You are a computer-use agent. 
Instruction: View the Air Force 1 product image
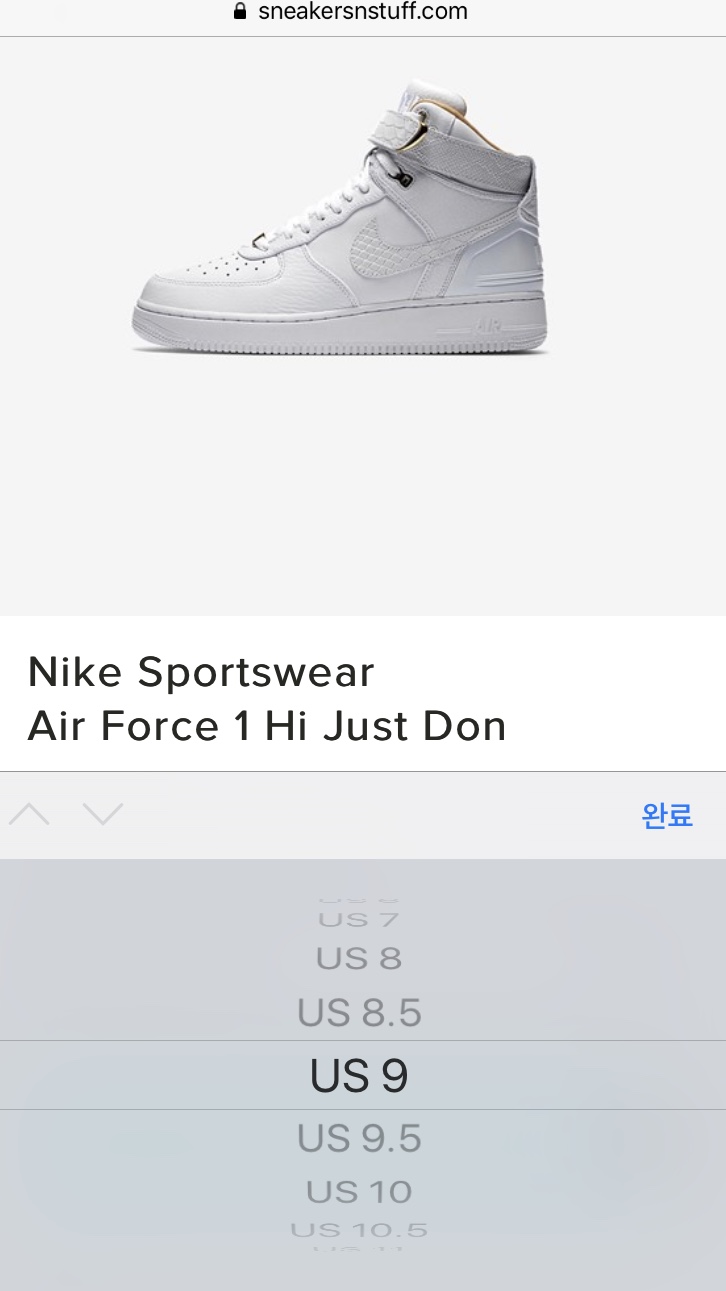point(340,218)
